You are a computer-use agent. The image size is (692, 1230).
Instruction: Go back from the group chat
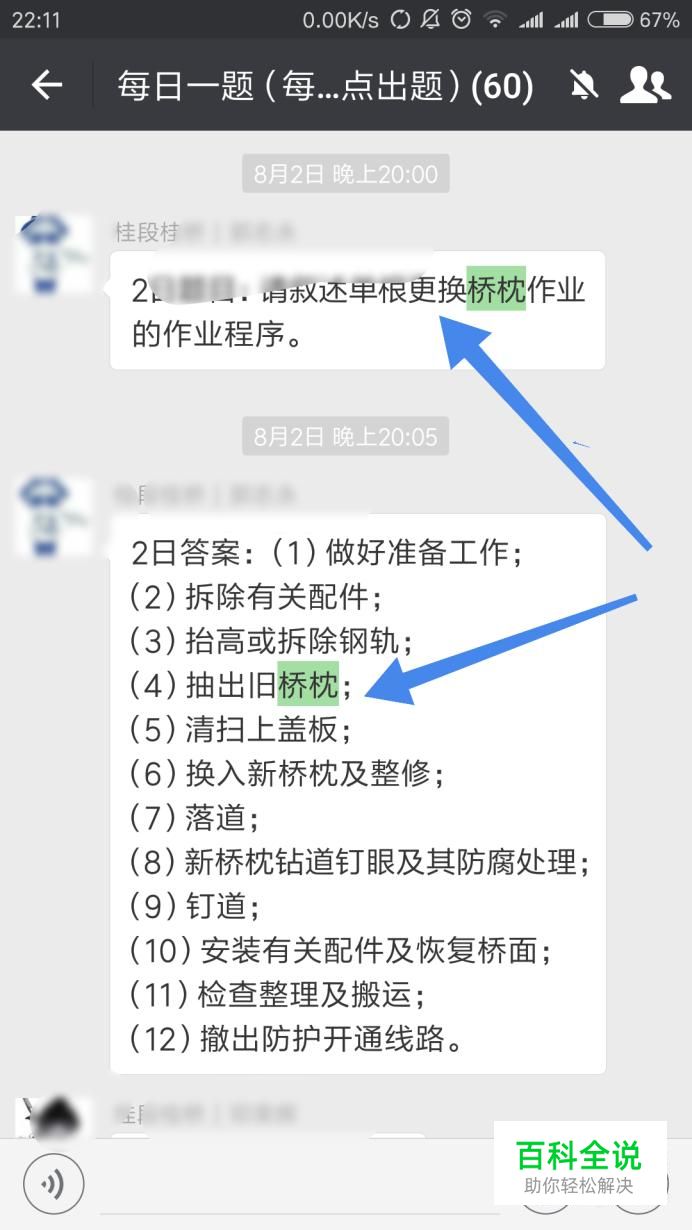click(47, 86)
